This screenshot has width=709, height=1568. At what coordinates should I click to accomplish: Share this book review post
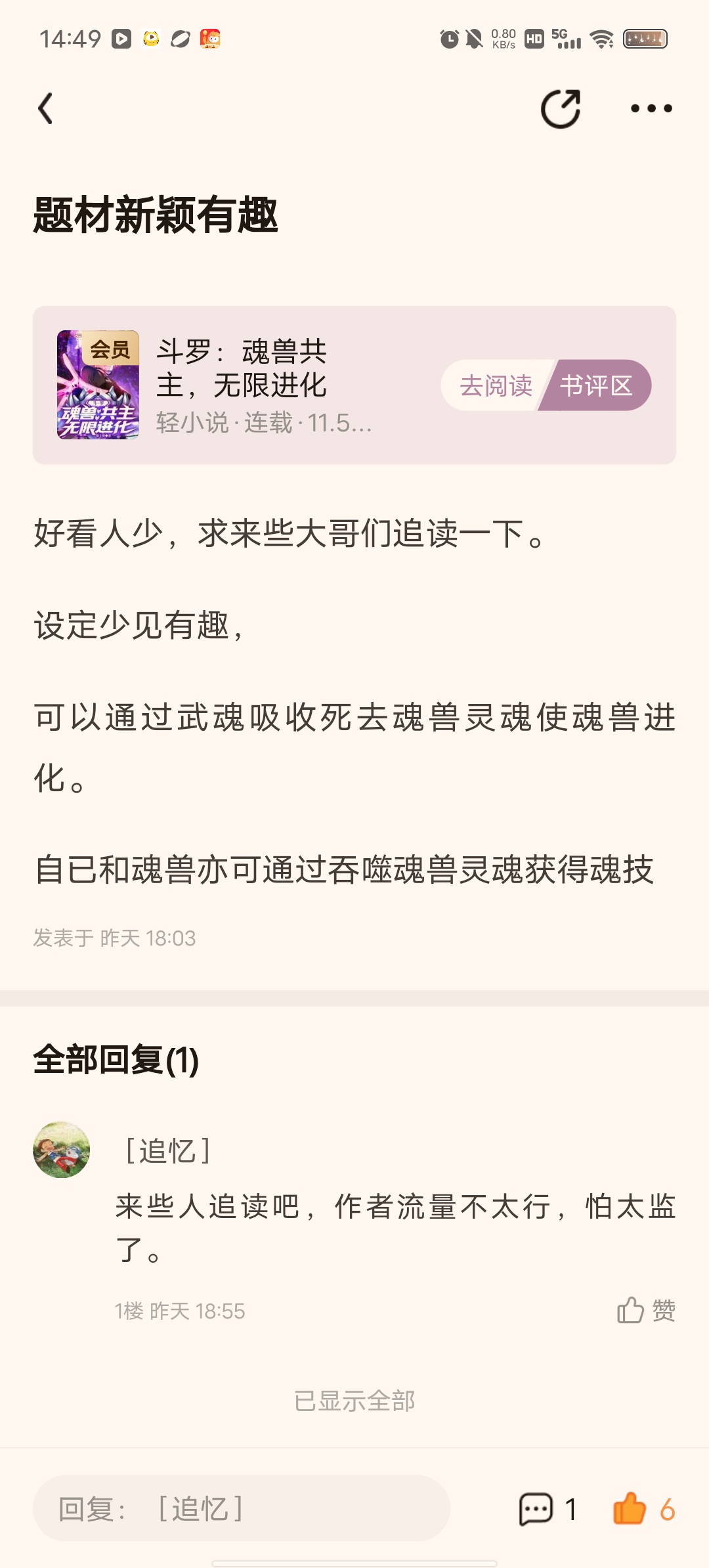561,108
